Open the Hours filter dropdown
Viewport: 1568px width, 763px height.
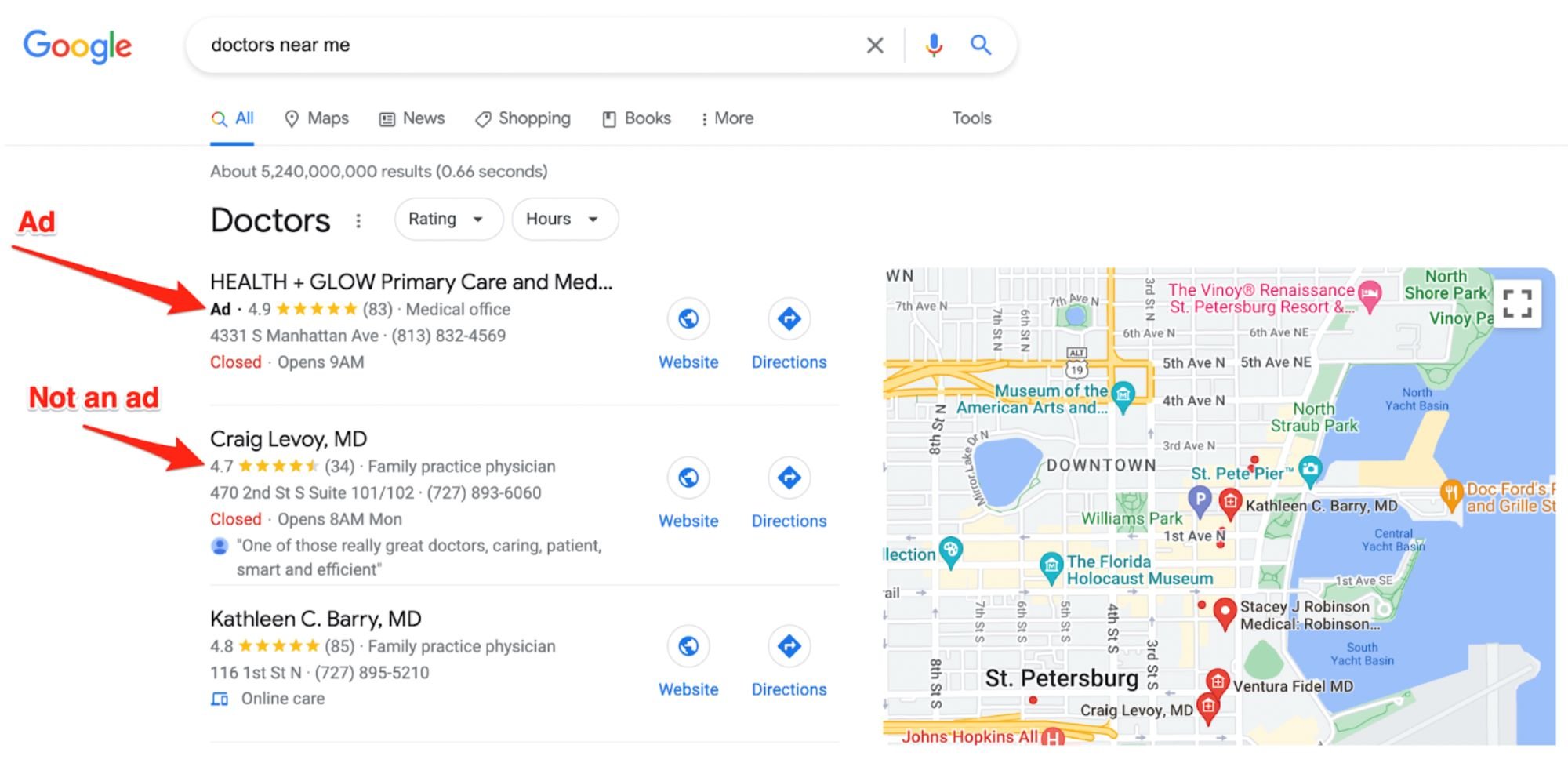[563, 220]
